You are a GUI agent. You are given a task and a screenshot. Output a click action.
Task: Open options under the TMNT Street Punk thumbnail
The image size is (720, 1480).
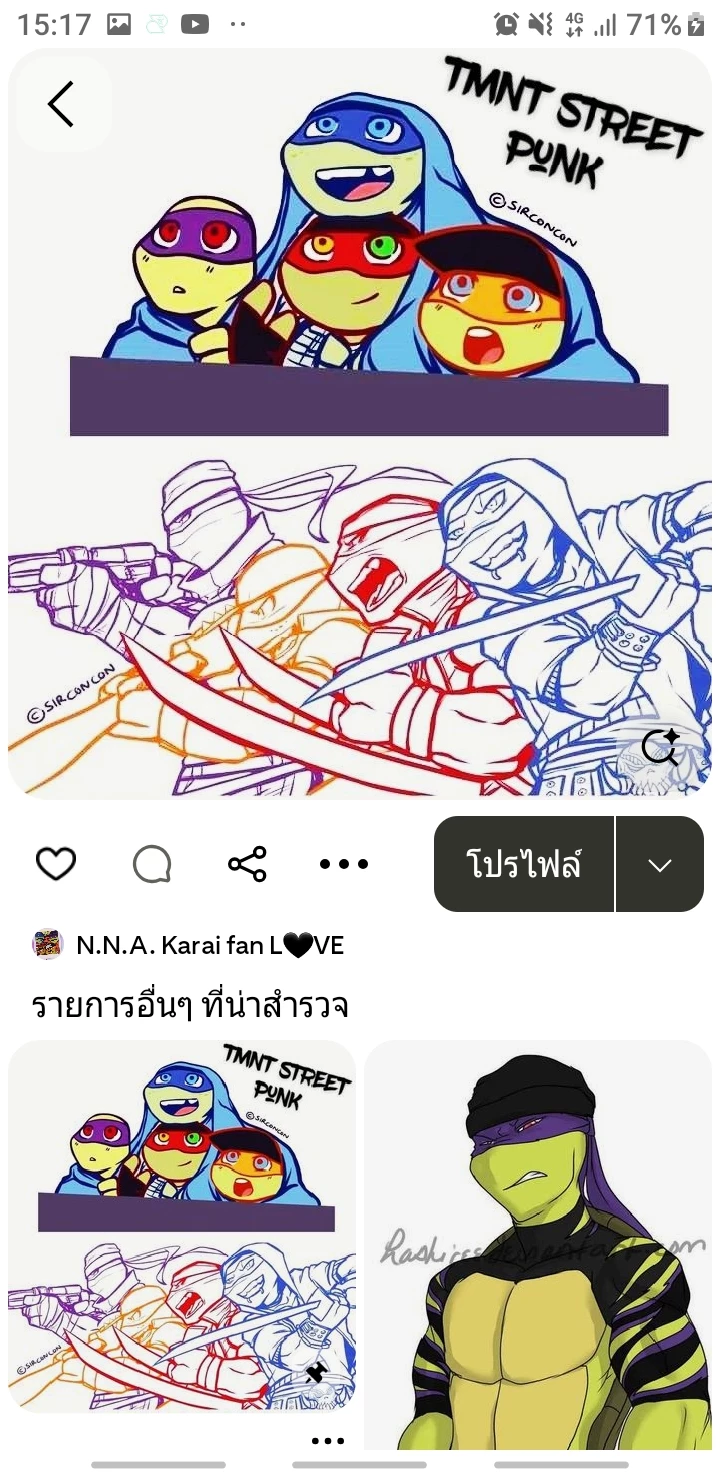pyautogui.click(x=327, y=1441)
